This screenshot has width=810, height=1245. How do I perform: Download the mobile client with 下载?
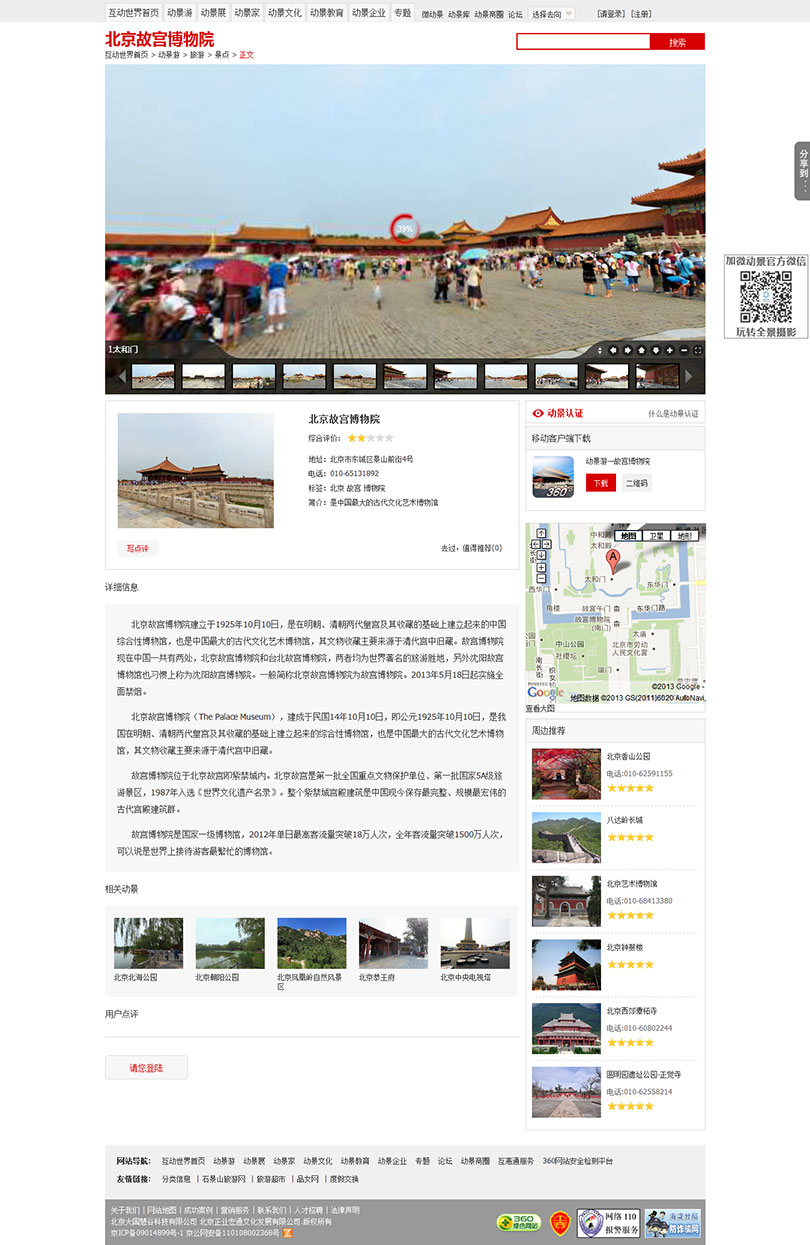(x=600, y=483)
